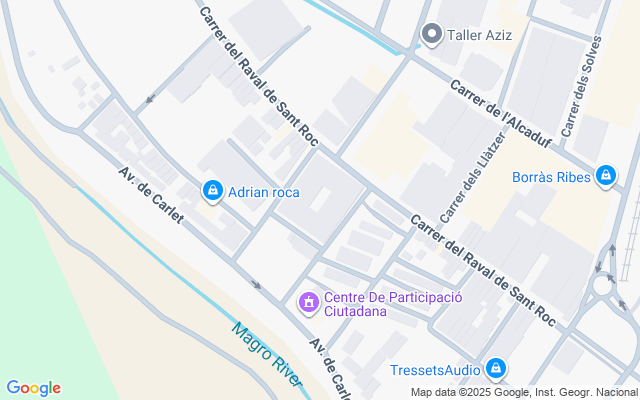This screenshot has width=640, height=400.
Task: Open Centre De Participació Ciutadana marker
Action: [x=308, y=301]
